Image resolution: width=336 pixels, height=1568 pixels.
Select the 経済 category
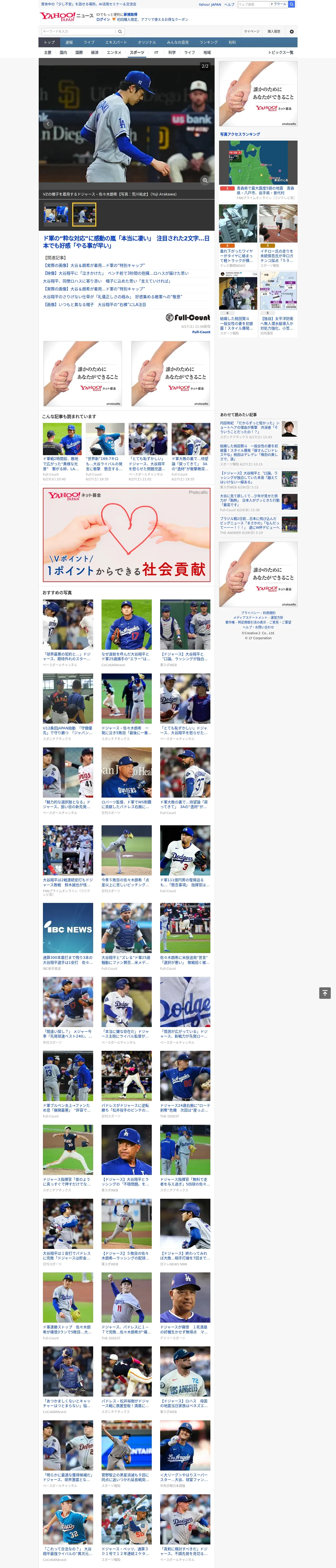(x=94, y=52)
